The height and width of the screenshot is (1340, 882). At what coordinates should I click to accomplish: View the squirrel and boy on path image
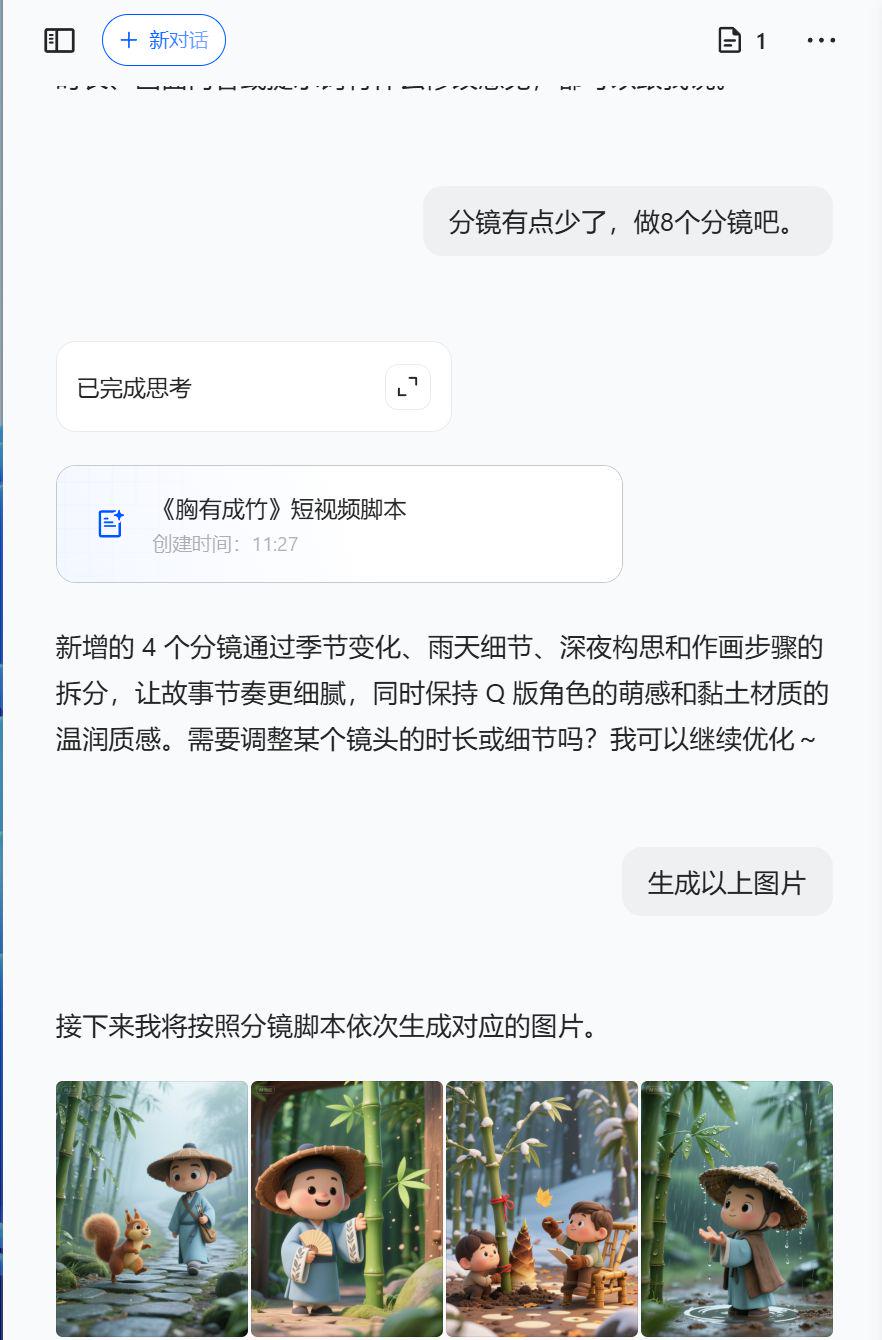[152, 1208]
